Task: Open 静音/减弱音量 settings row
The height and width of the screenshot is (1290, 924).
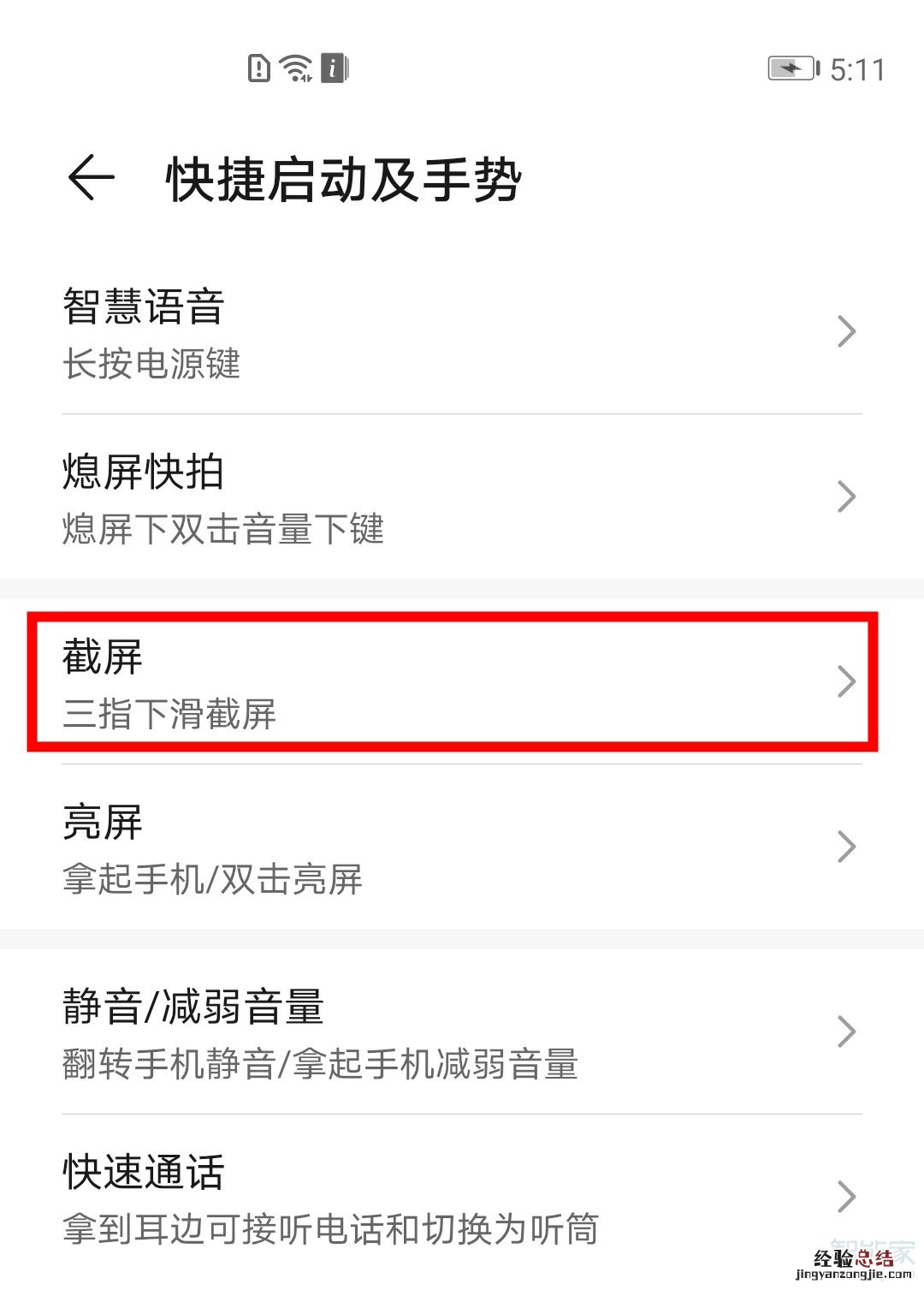Action: pos(462,1032)
